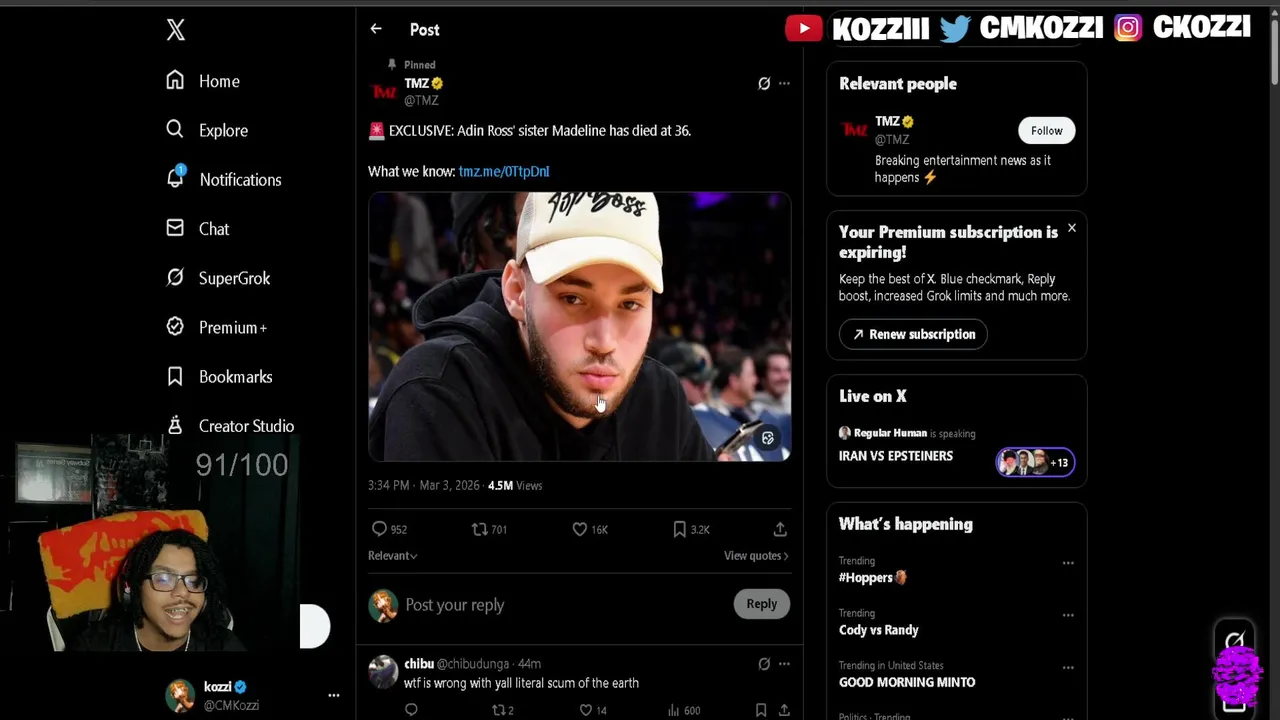View quotes of this post
1280x720 pixels.
click(755, 556)
